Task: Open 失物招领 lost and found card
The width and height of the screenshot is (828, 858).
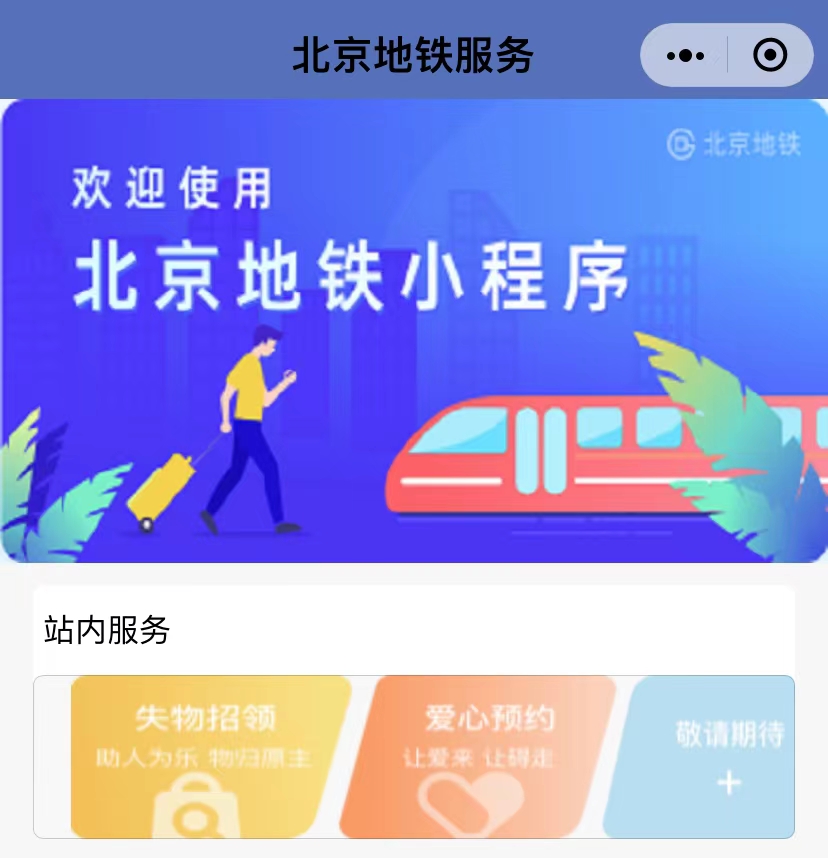Action: tap(205, 756)
